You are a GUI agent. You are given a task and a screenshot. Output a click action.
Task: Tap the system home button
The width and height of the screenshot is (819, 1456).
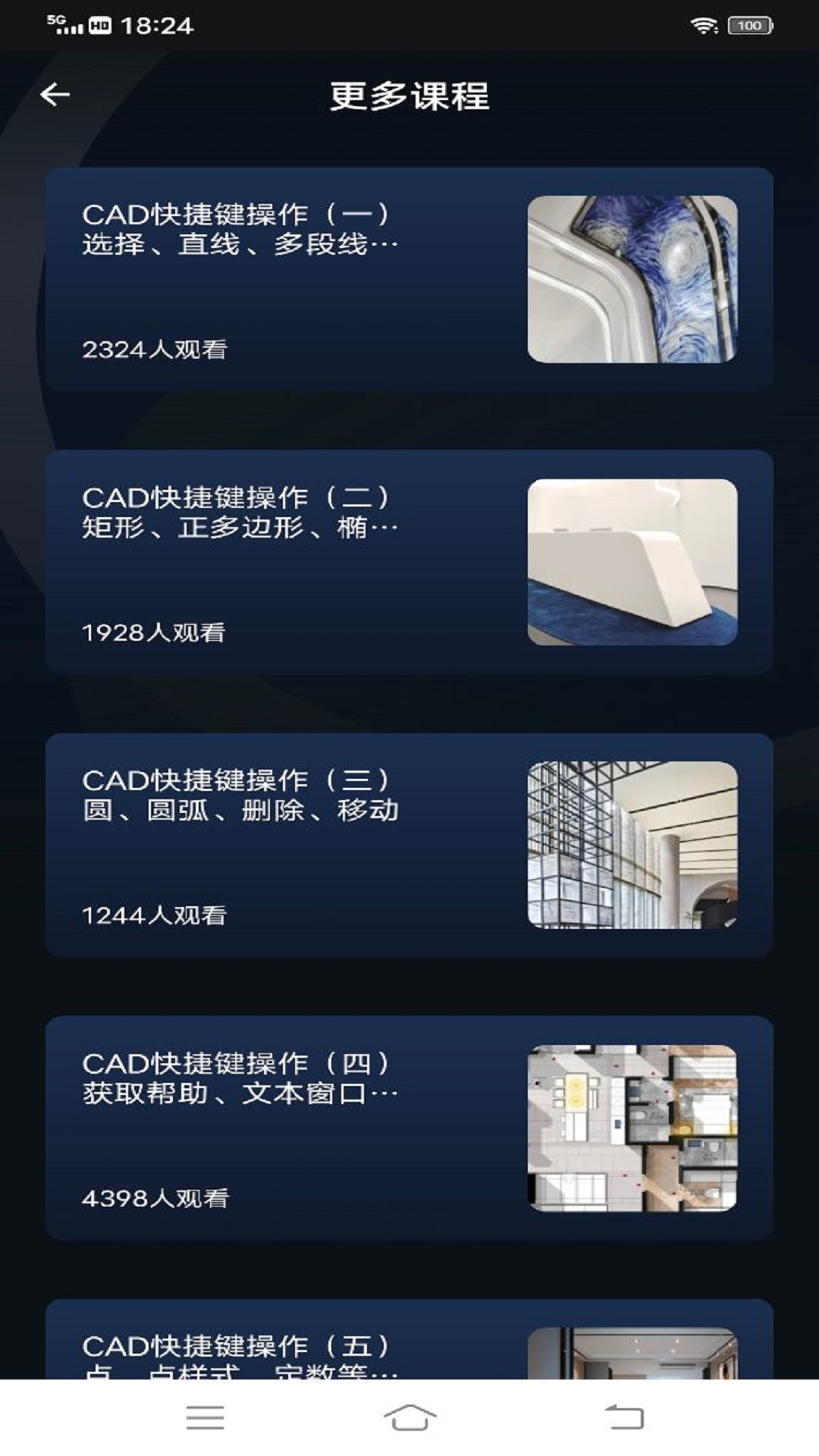pyautogui.click(x=409, y=1417)
